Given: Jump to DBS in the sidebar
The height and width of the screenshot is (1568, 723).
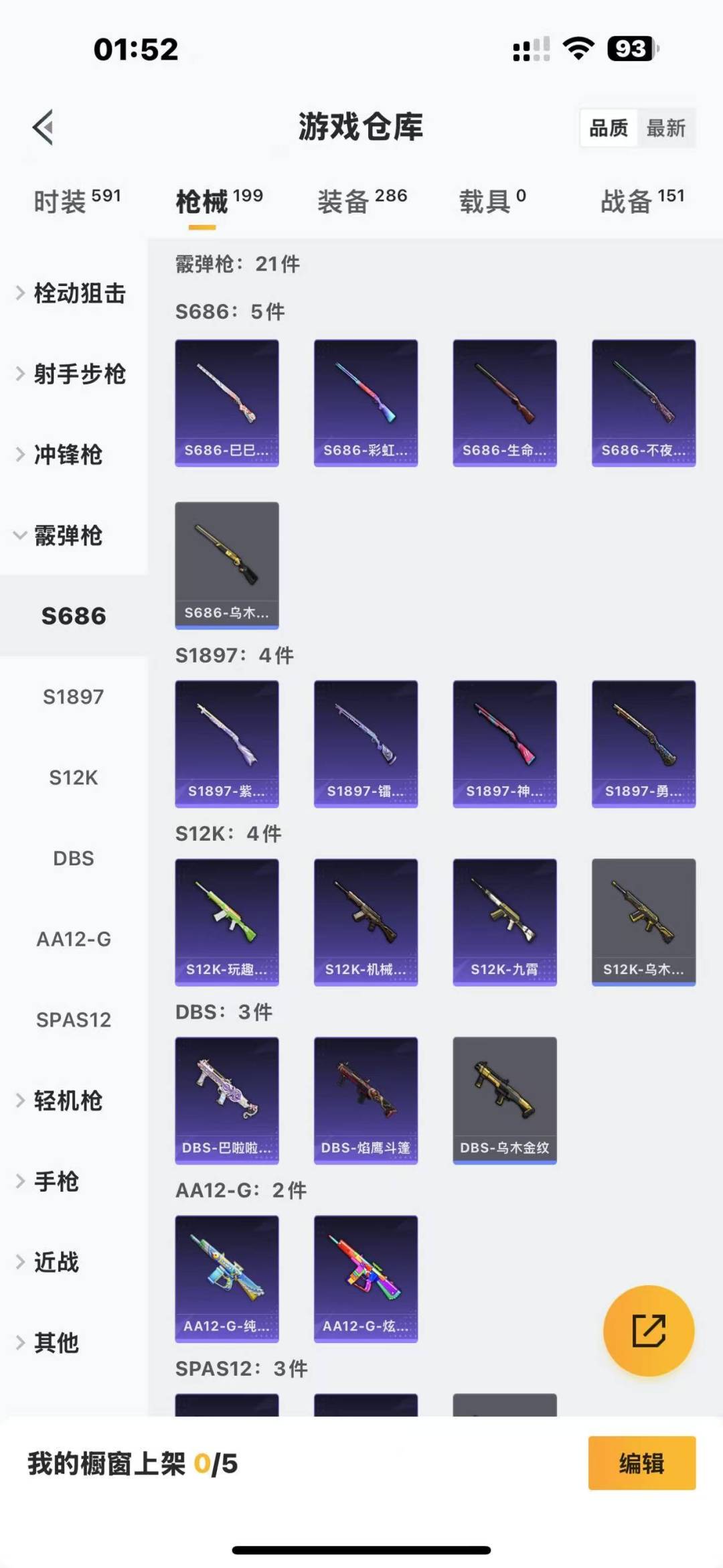Looking at the screenshot, I should (73, 858).
